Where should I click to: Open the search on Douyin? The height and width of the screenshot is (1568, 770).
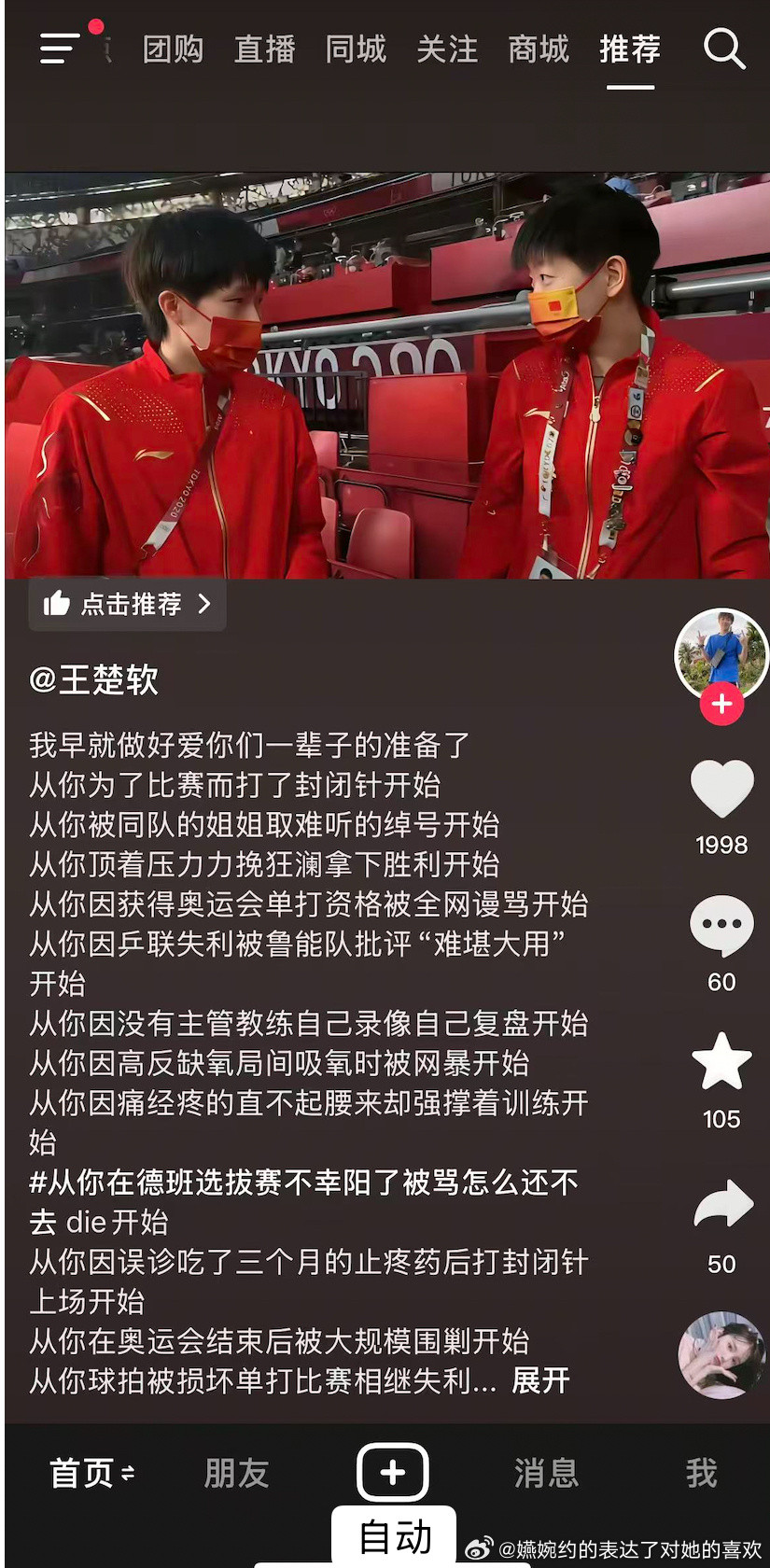tap(724, 50)
